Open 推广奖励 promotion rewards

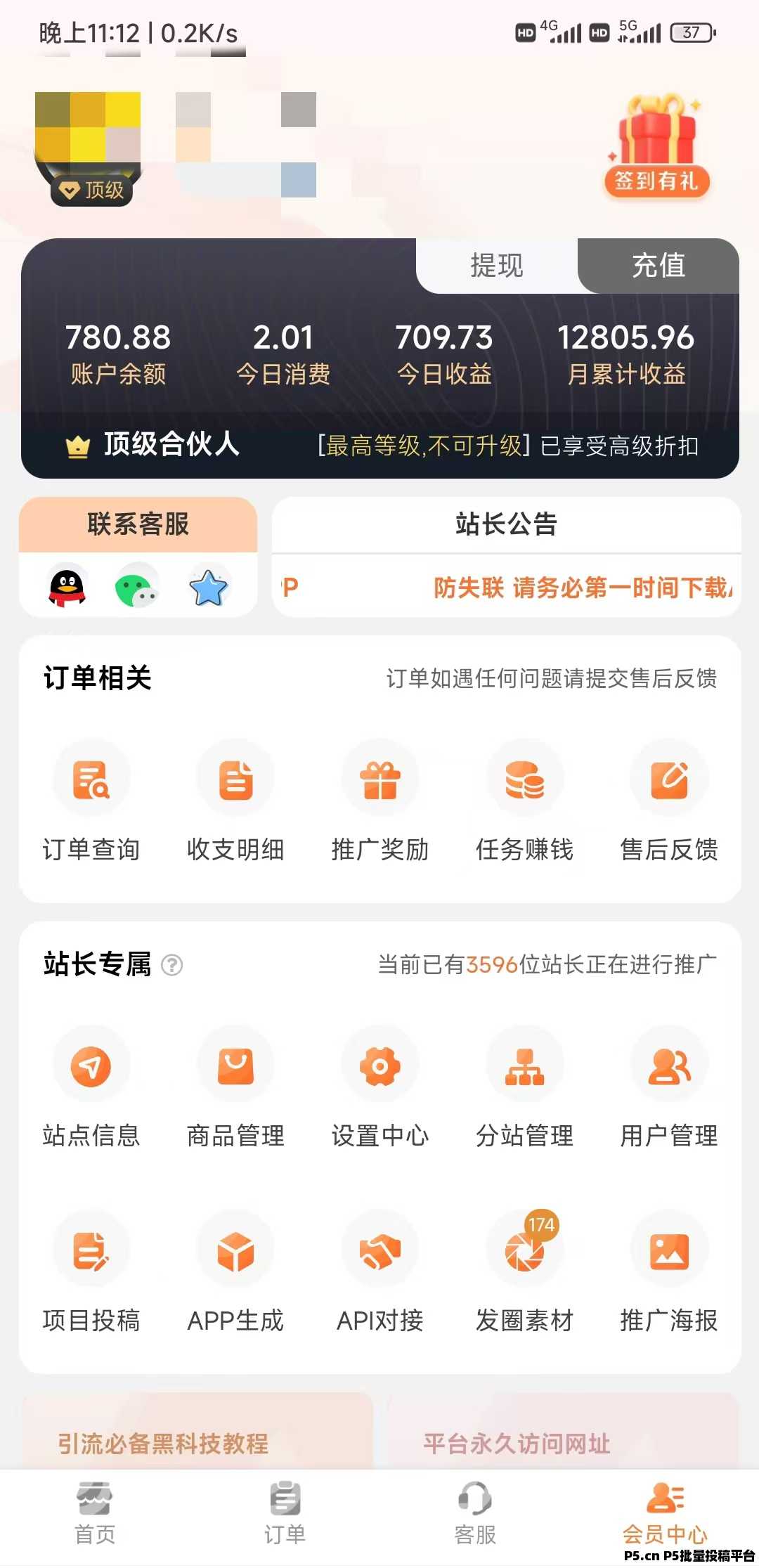click(x=380, y=801)
